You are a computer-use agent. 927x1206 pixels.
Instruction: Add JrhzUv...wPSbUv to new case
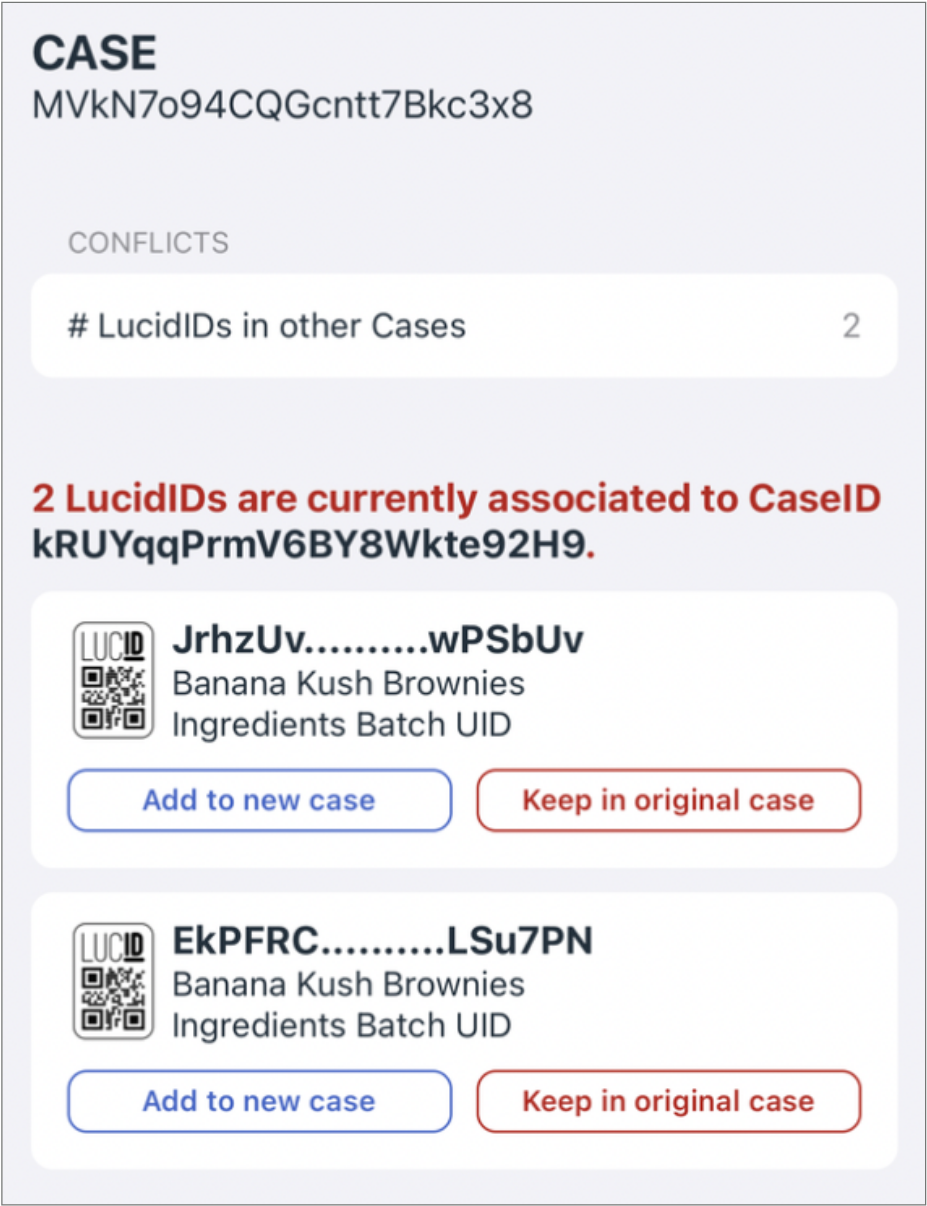point(259,800)
